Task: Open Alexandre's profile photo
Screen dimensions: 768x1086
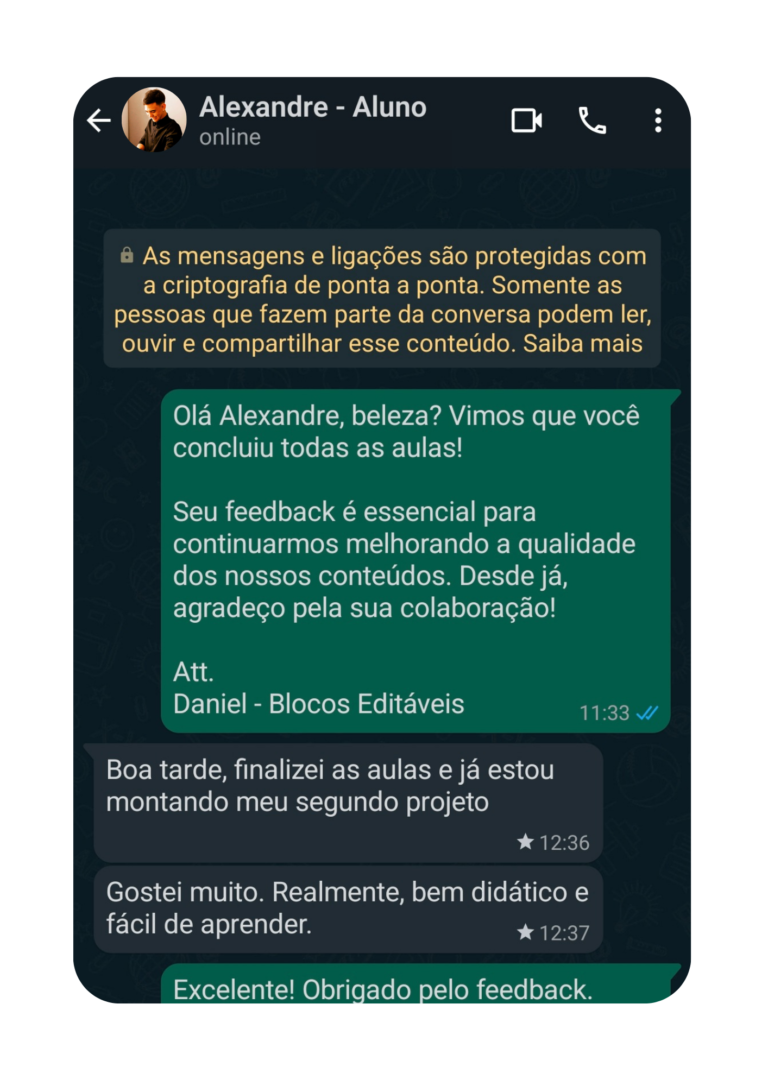Action: pos(156,118)
